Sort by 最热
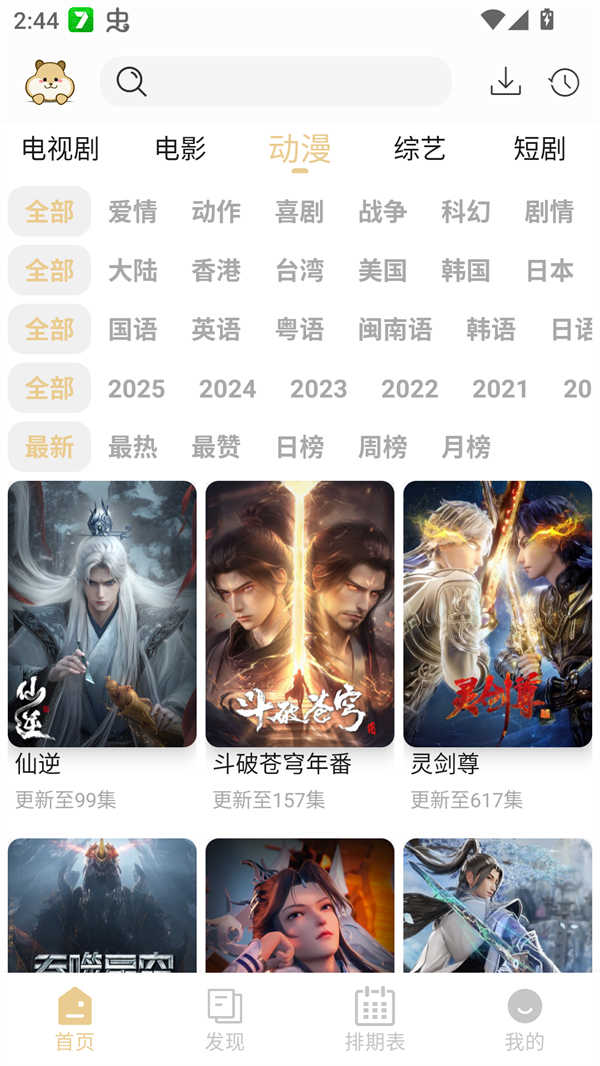Screen dimensions: 600x1066 (133, 447)
